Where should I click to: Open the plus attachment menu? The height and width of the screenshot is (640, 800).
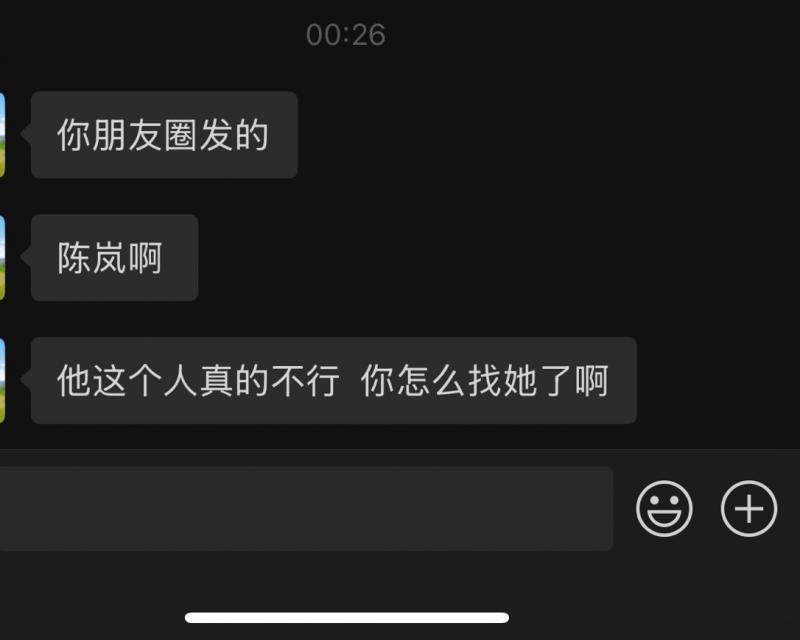[x=749, y=508]
